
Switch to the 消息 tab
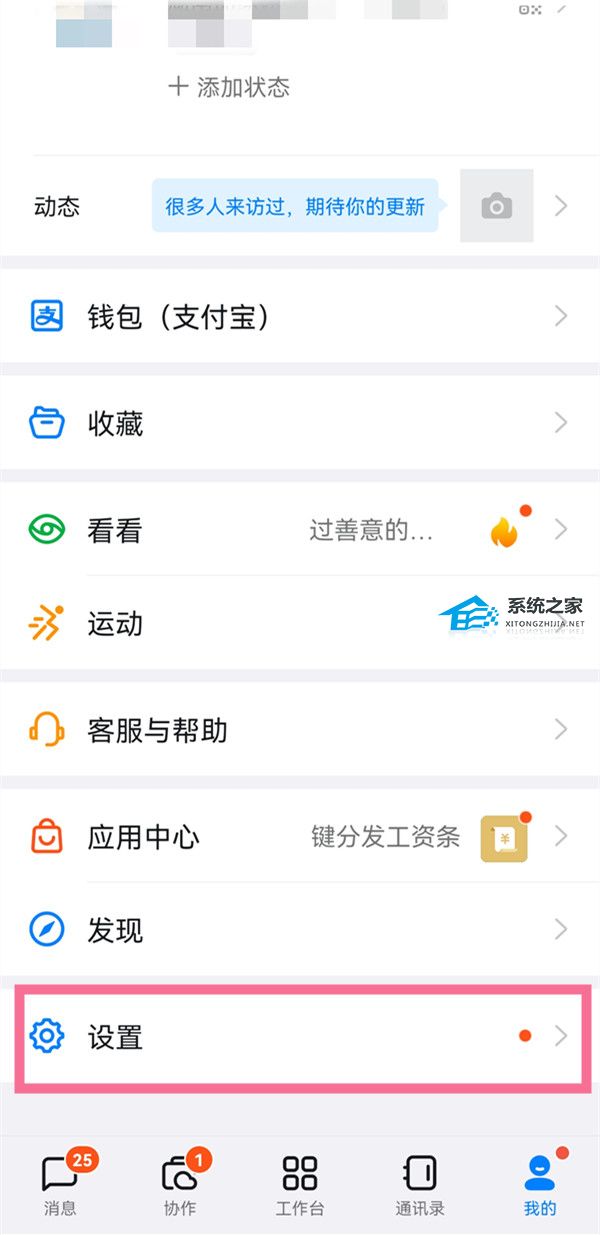(x=60, y=1182)
